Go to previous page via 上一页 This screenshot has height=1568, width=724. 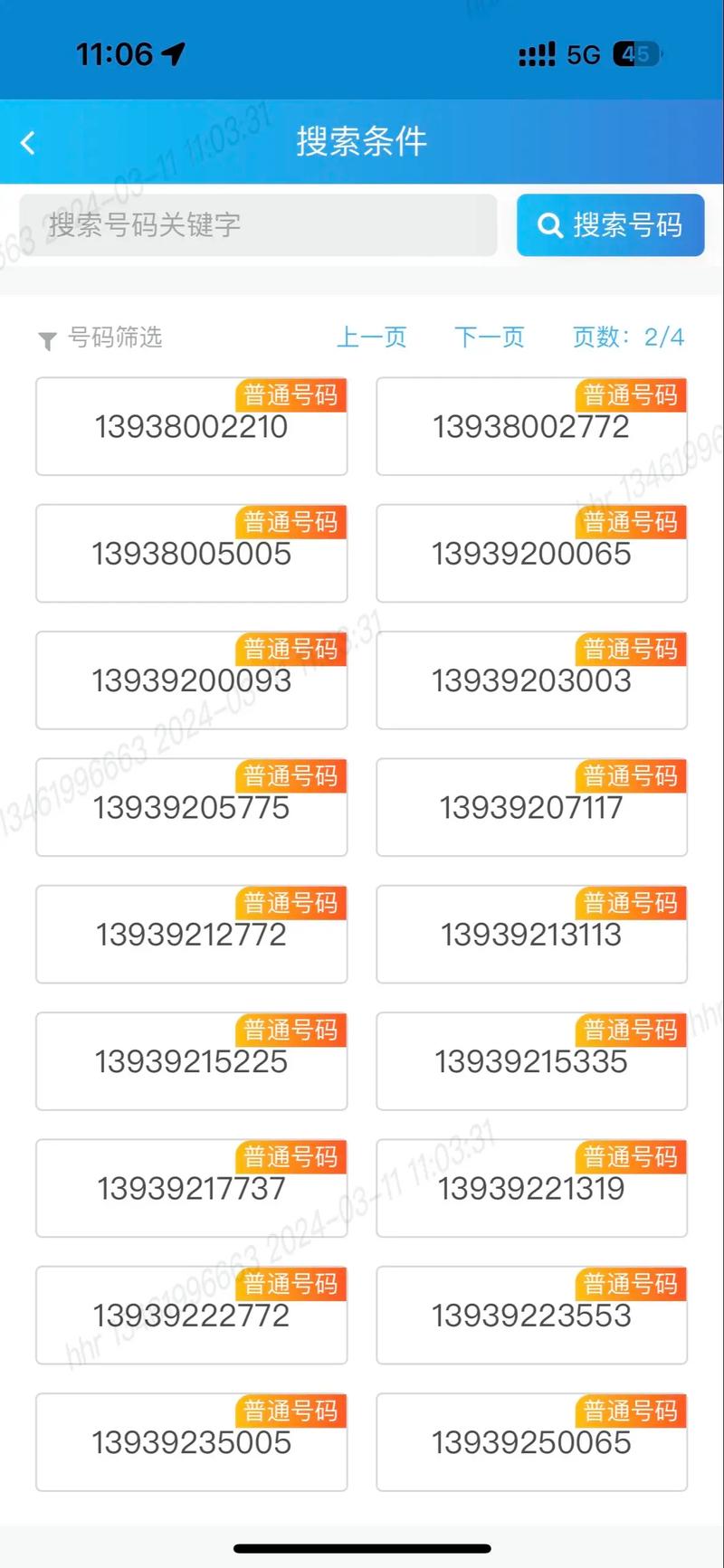point(373,337)
